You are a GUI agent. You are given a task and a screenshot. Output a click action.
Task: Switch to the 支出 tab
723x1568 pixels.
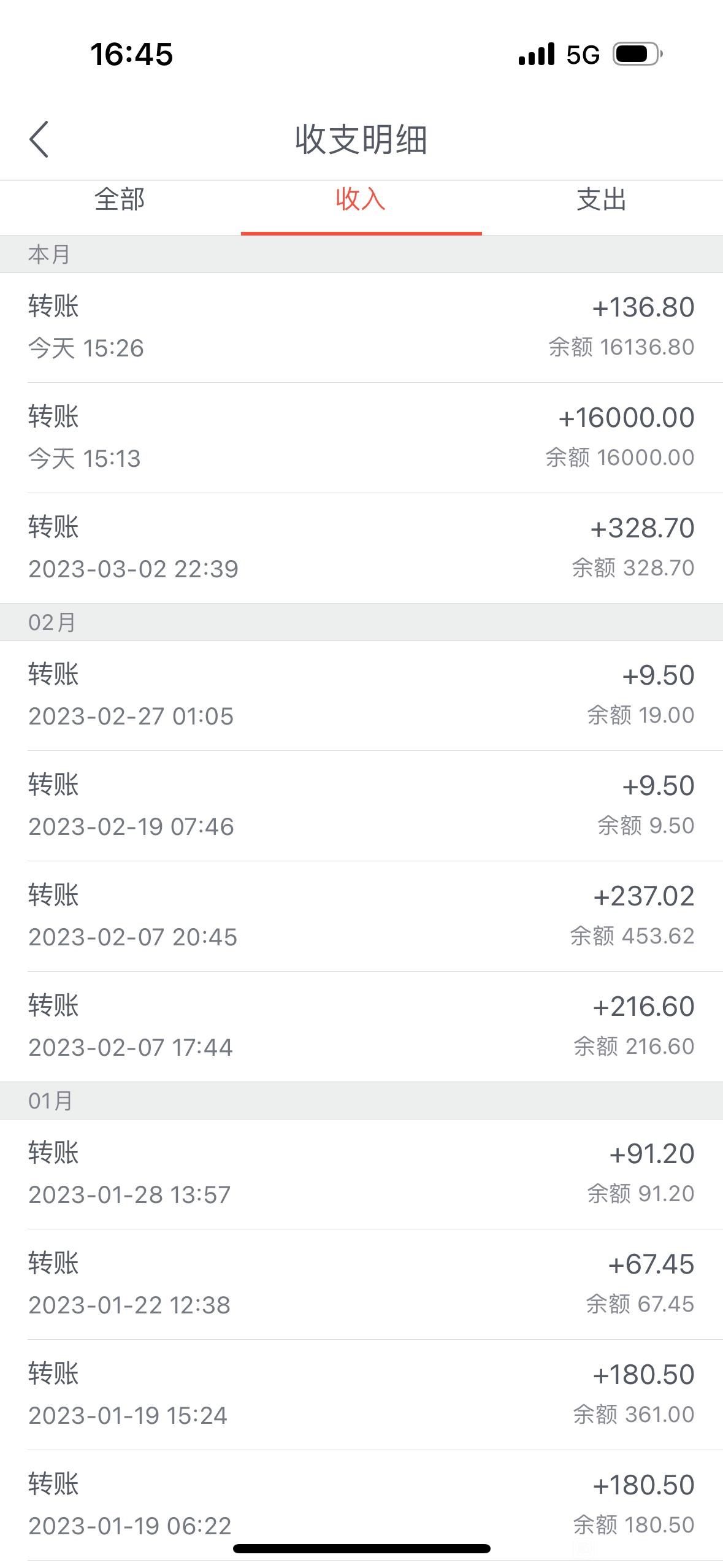602,200
